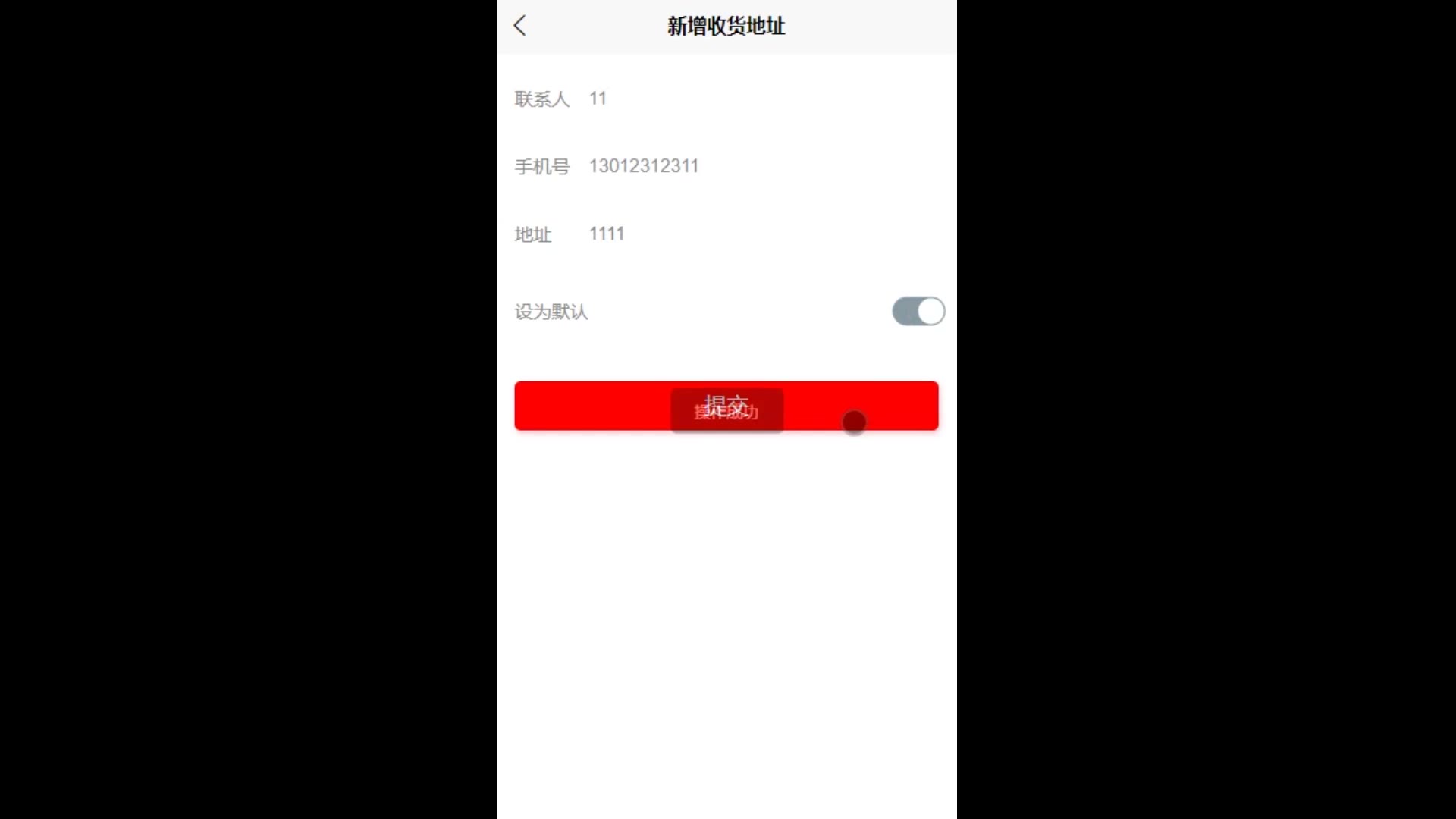Edit the 联系人 field
This screenshot has width=1456, height=819.
click(758, 99)
